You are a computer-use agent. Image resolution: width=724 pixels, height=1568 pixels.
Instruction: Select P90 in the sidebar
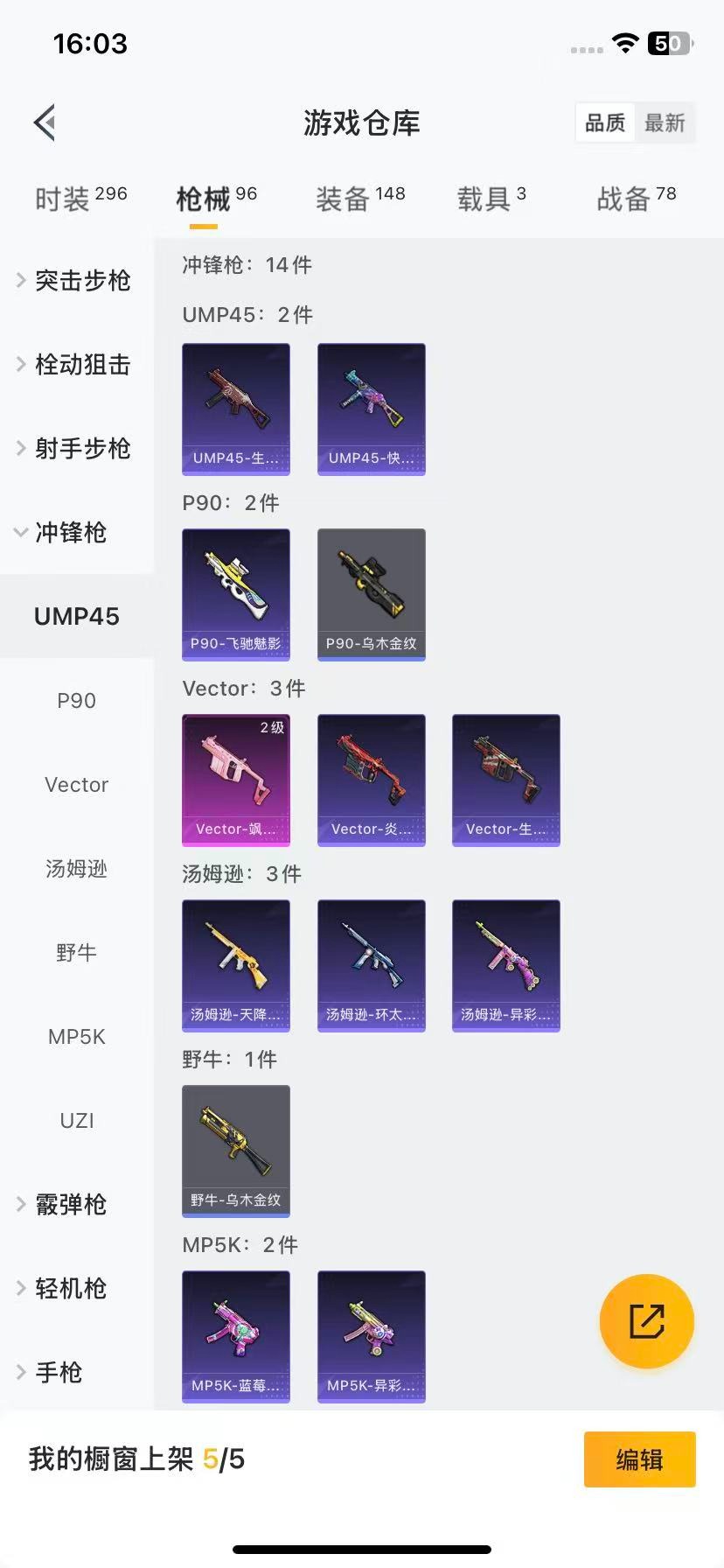pos(76,700)
